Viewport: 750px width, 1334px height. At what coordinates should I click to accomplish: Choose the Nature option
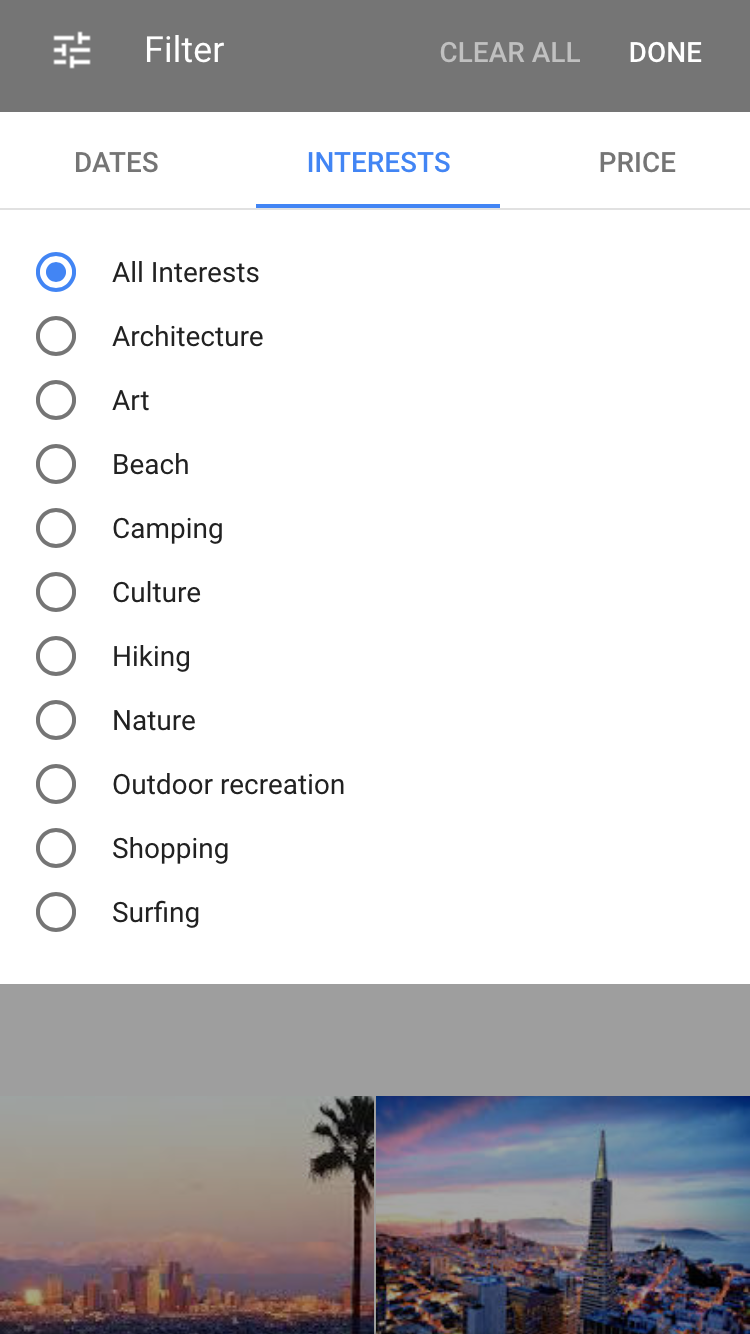pyautogui.click(x=56, y=720)
